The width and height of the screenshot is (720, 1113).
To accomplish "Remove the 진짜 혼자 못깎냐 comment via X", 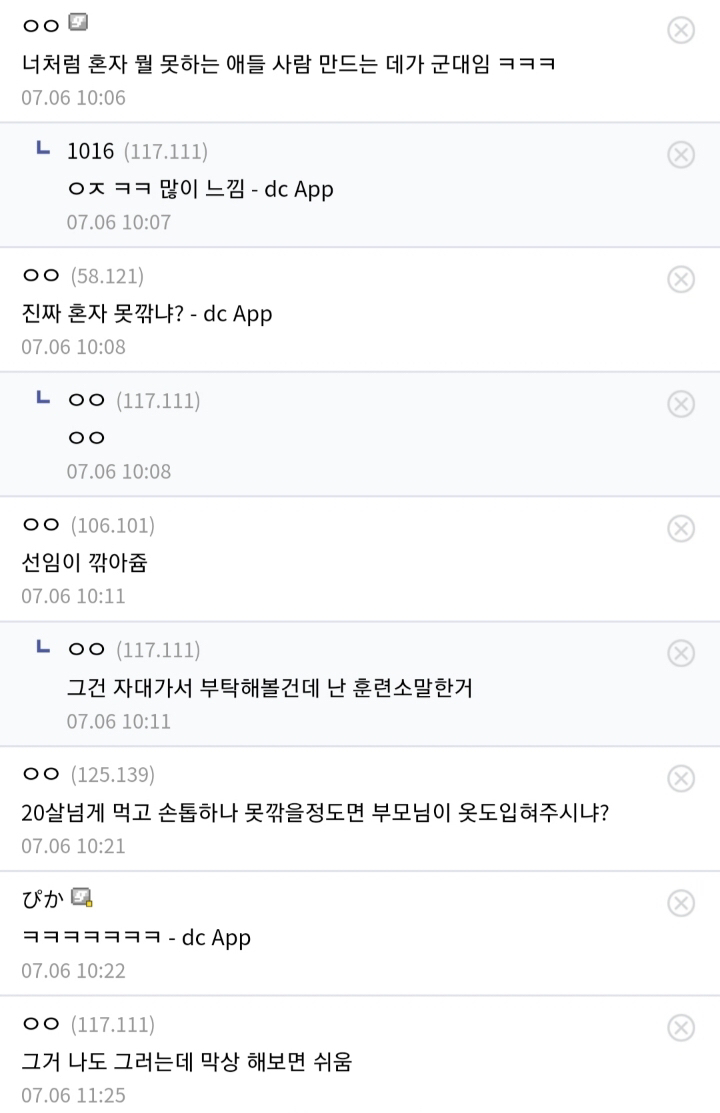I will [681, 280].
